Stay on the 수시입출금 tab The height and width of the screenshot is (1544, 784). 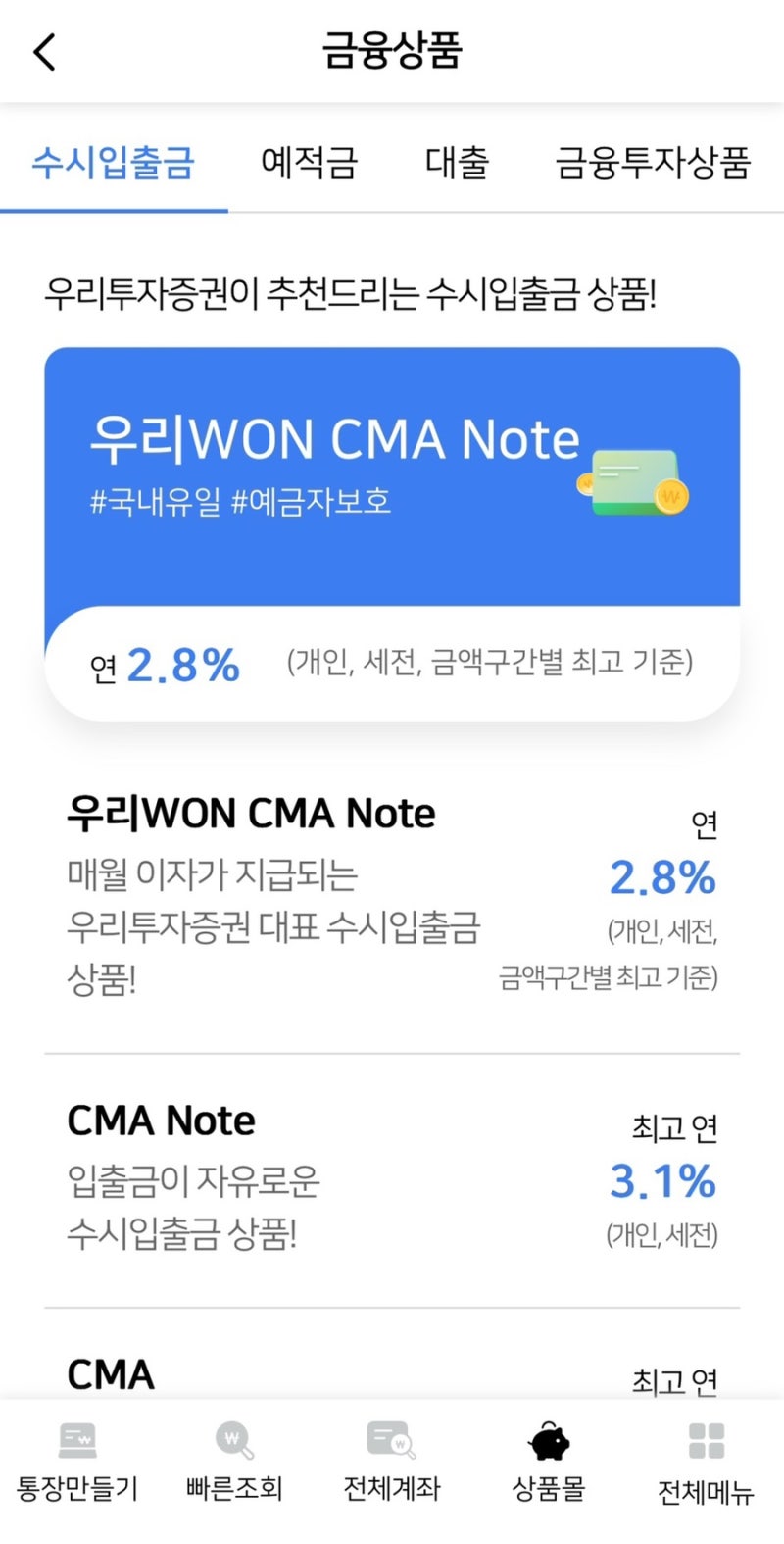coord(112,164)
